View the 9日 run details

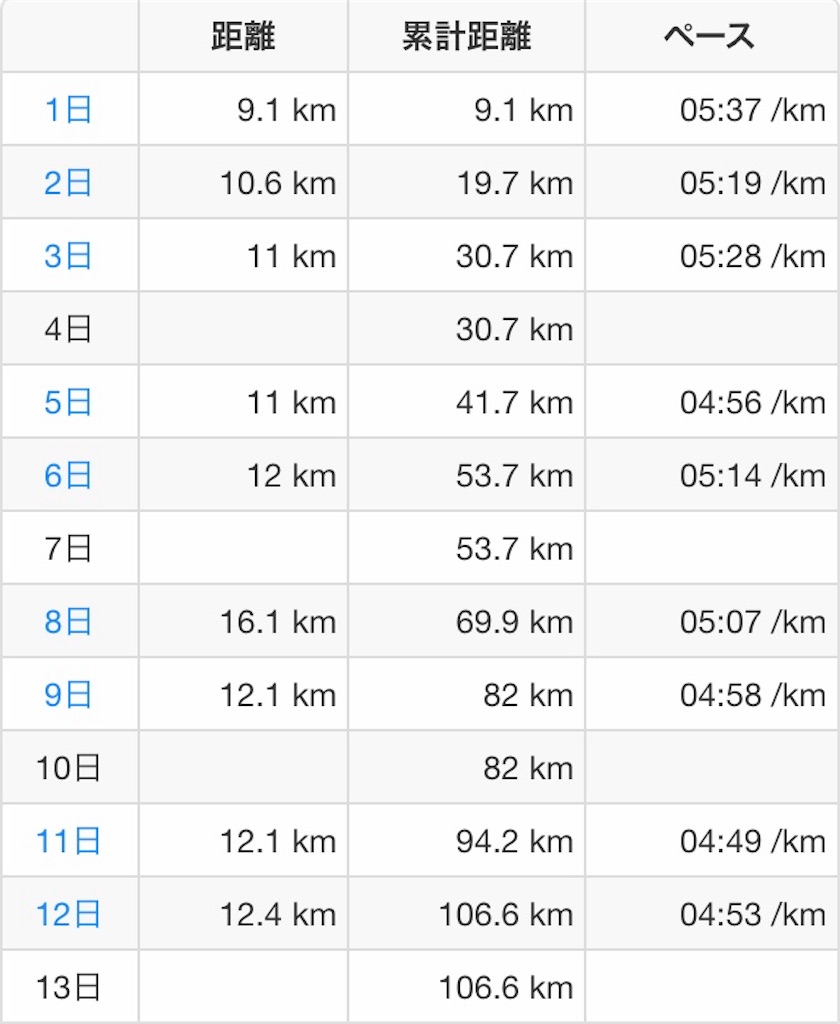coord(68,695)
